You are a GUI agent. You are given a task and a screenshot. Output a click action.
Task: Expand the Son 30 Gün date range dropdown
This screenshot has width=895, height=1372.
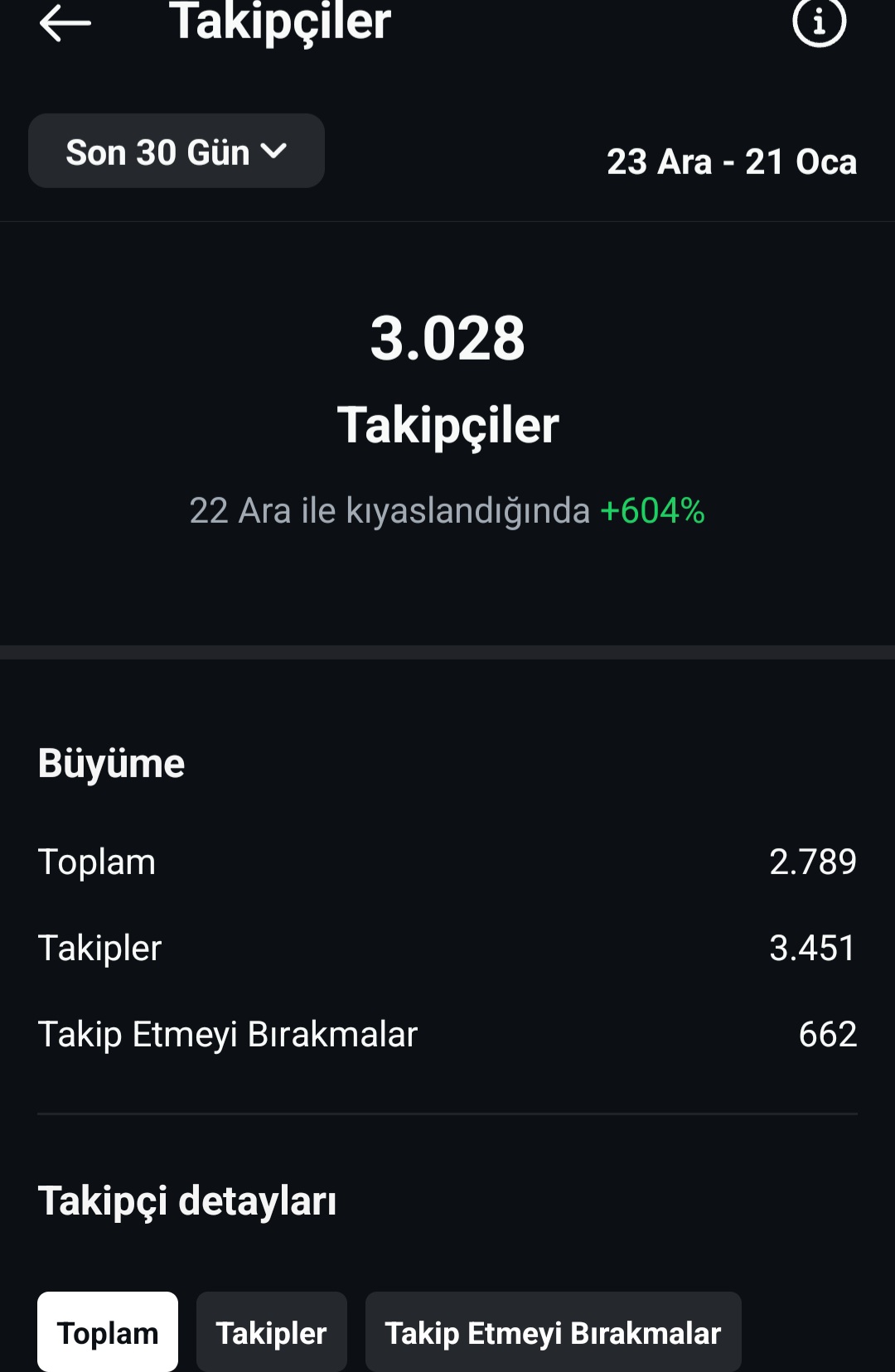click(x=177, y=151)
